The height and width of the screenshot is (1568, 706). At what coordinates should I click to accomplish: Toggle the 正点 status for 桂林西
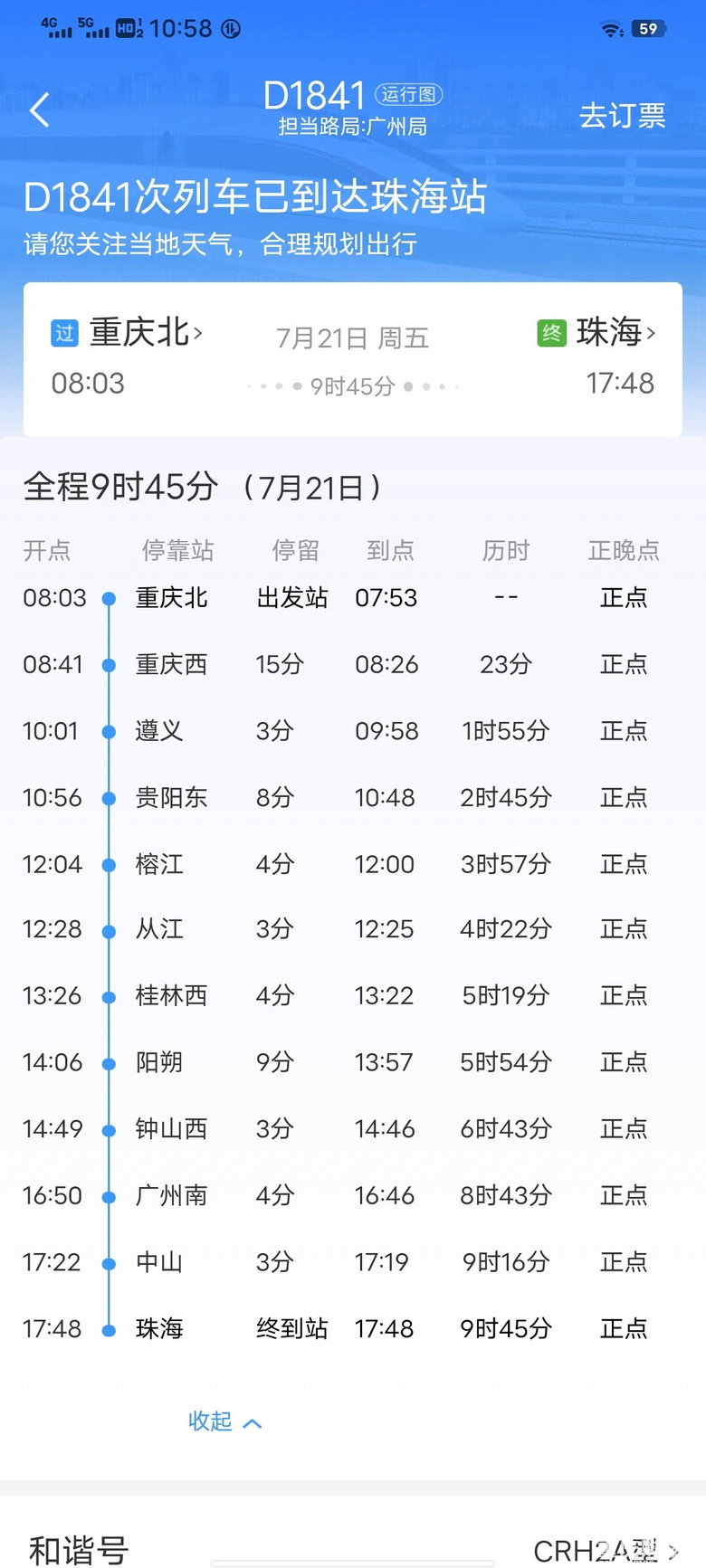pos(624,995)
